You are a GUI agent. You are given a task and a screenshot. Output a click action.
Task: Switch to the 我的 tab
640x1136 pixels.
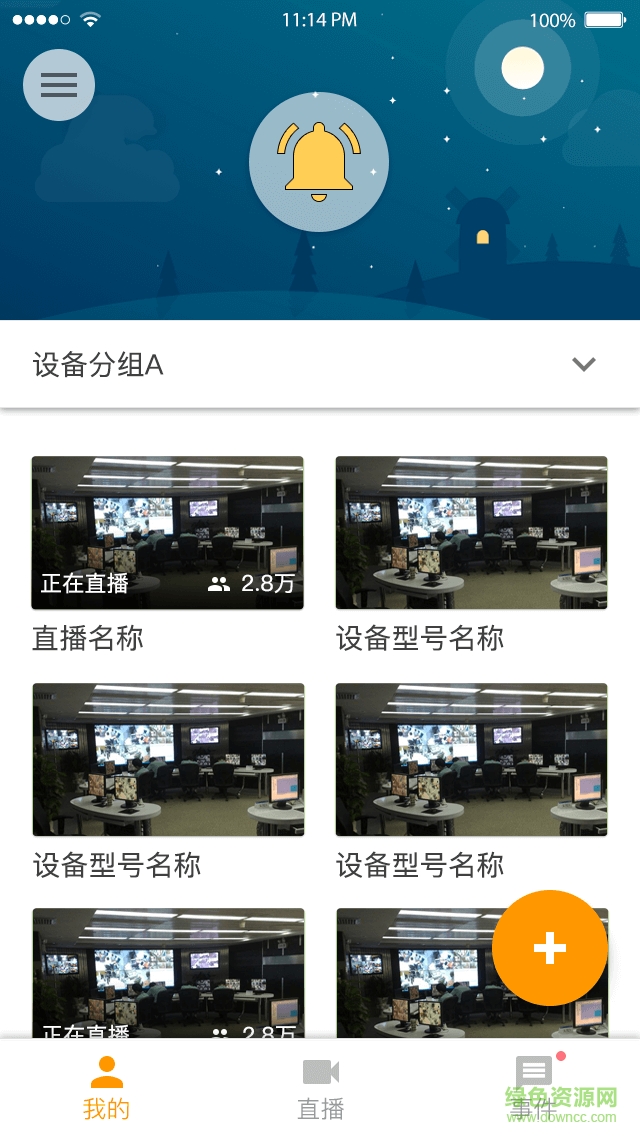coord(106,1087)
